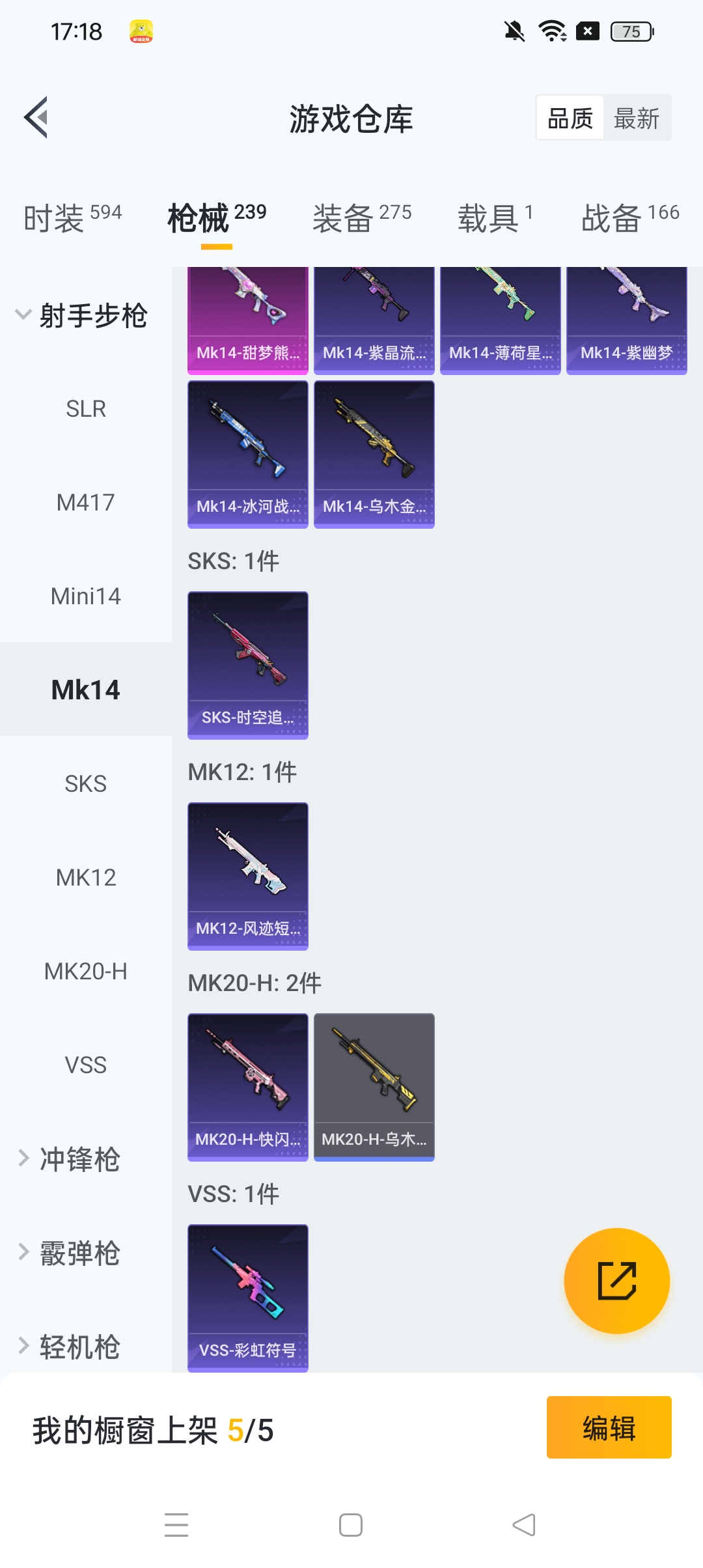Screen dimensions: 703x1568
Task: Go back using the top-left arrow
Action: click(x=36, y=117)
